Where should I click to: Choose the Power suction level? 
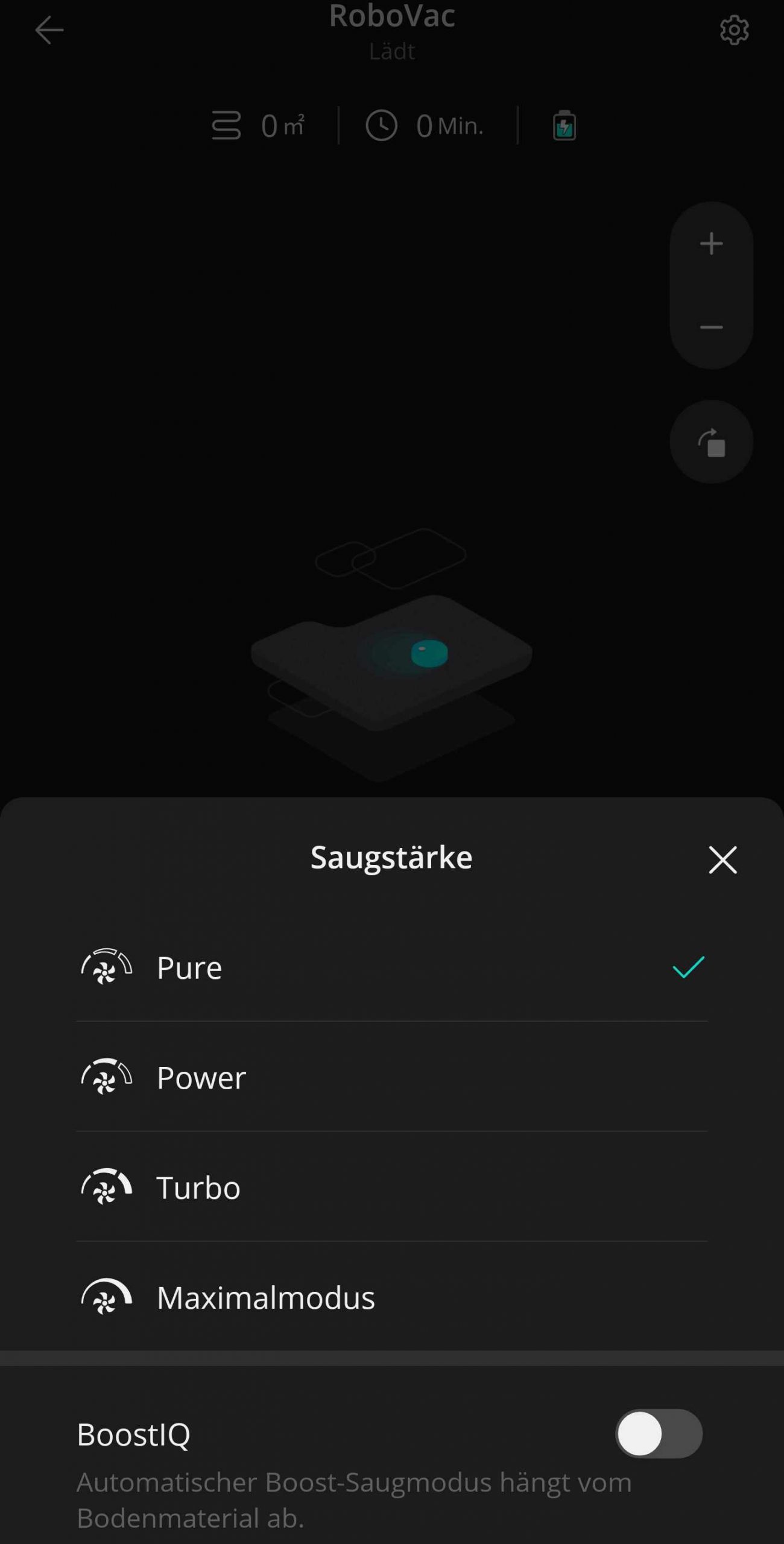tap(391, 1077)
